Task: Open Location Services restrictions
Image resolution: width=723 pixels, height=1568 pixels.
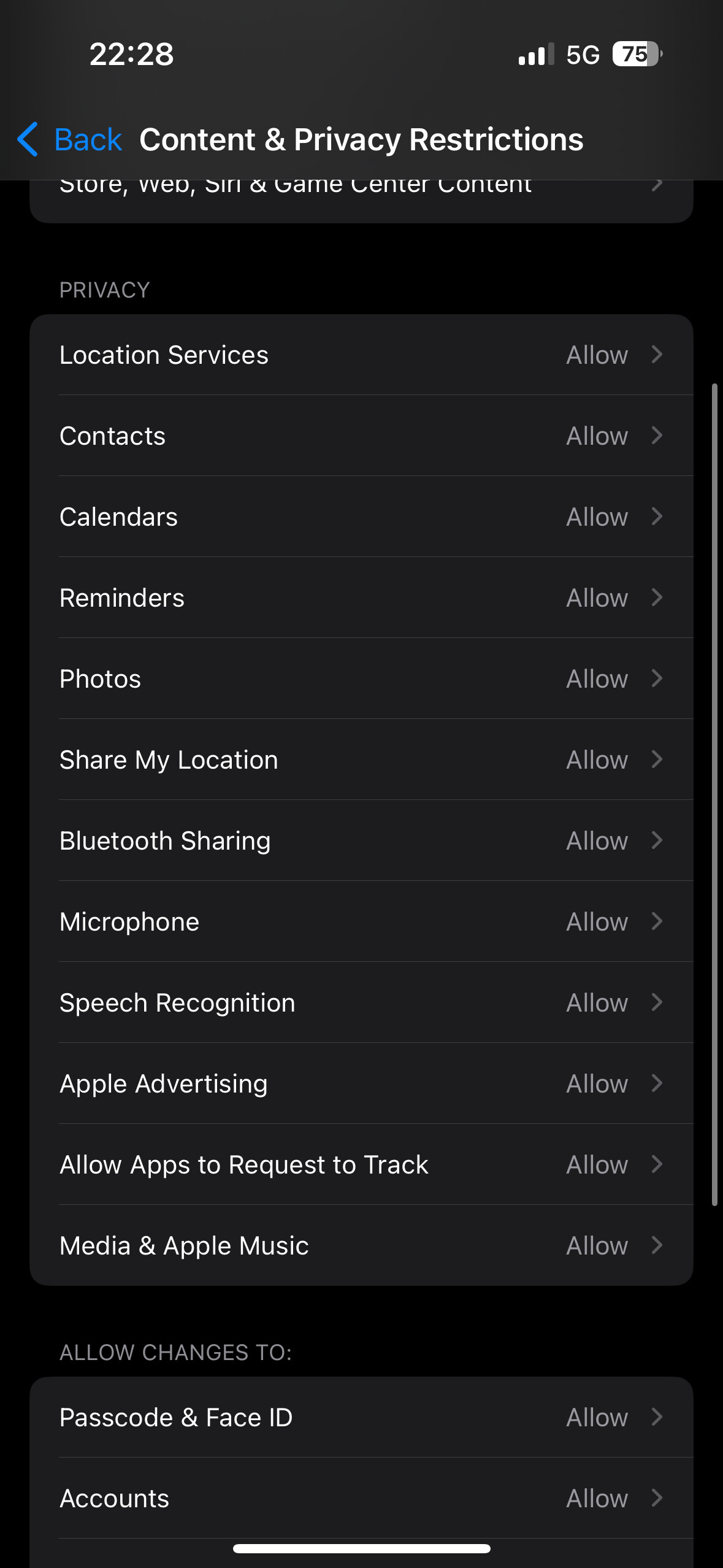Action: tap(361, 355)
